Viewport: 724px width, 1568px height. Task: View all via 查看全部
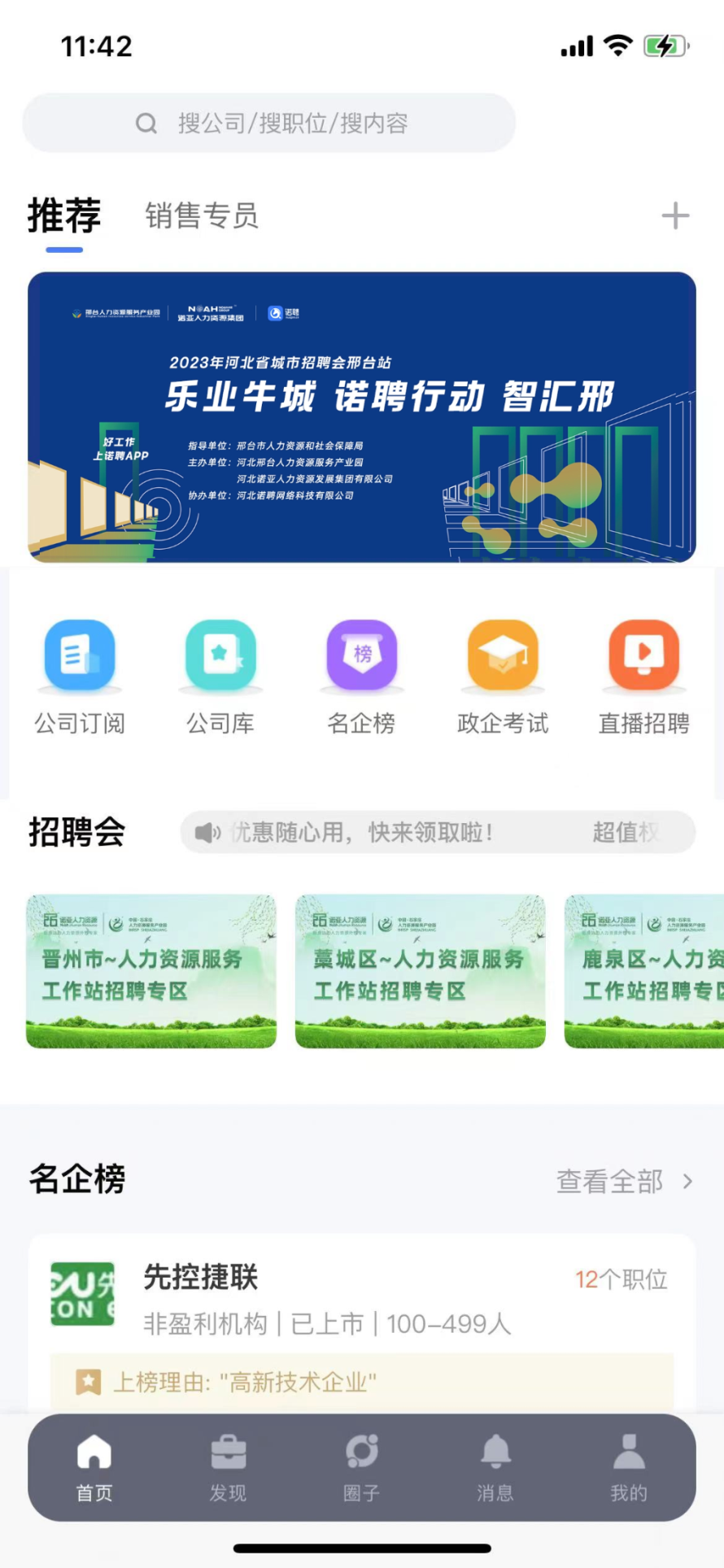pyautogui.click(x=623, y=1181)
